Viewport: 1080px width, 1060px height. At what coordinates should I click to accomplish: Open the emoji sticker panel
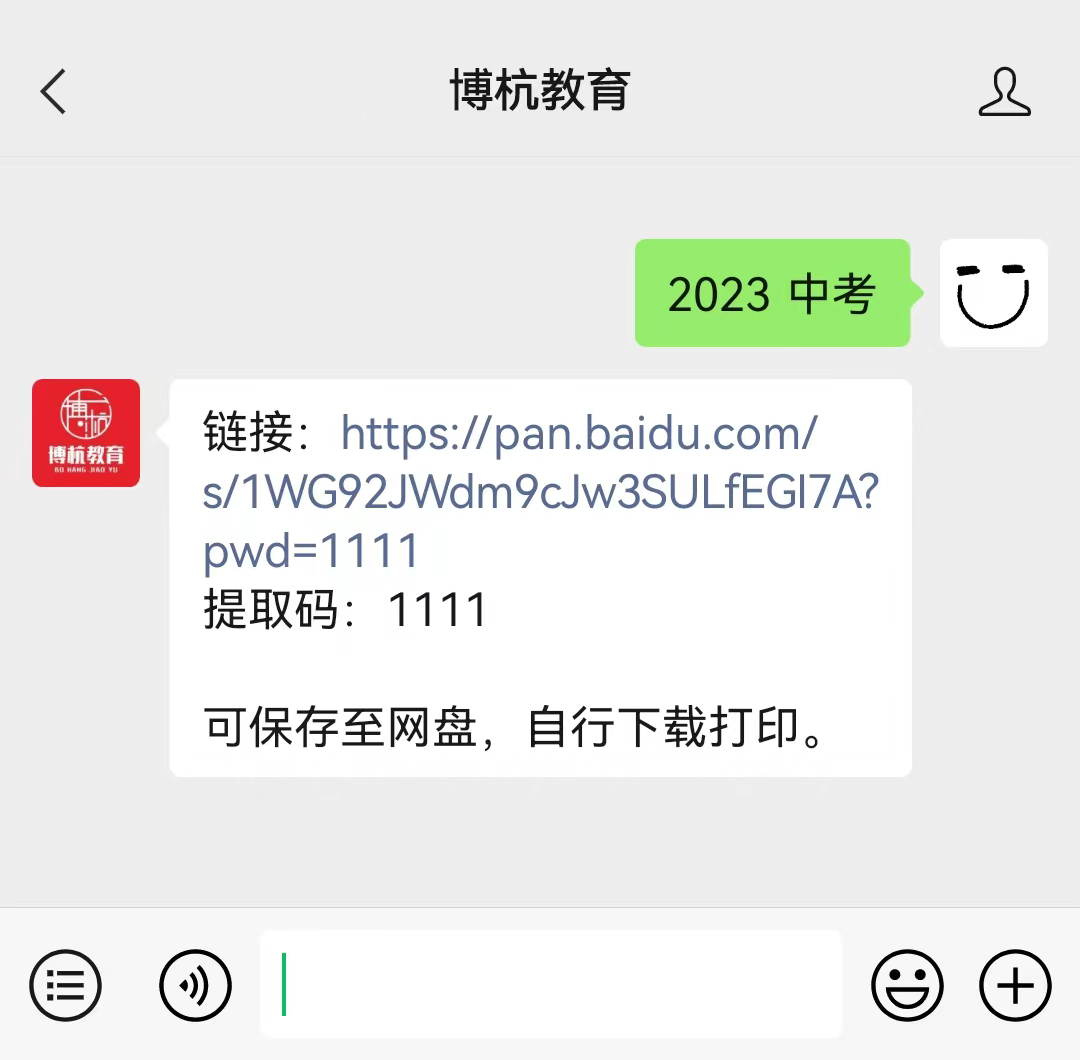(x=907, y=985)
